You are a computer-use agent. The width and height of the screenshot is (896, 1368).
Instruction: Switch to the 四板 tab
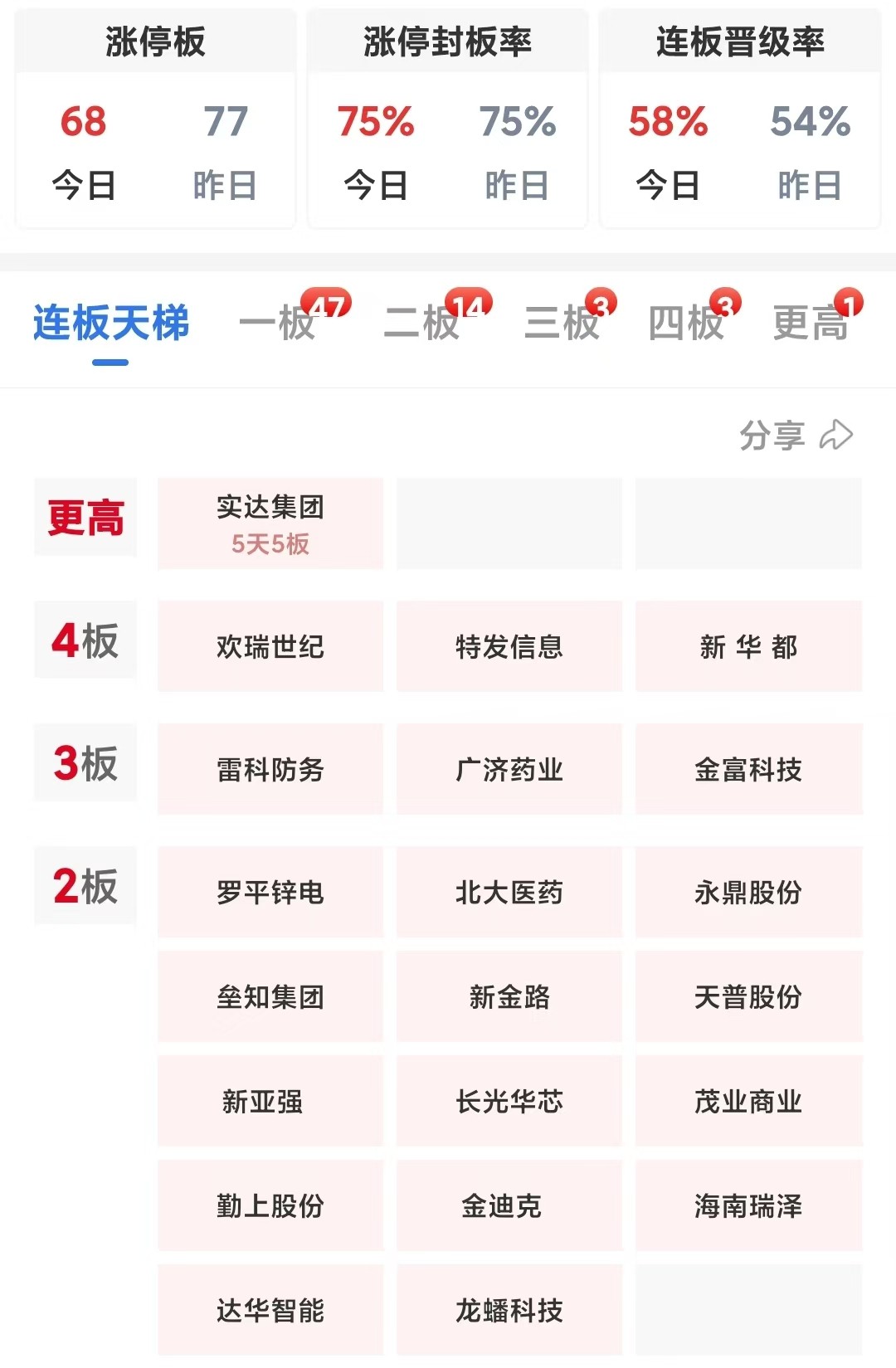click(686, 323)
